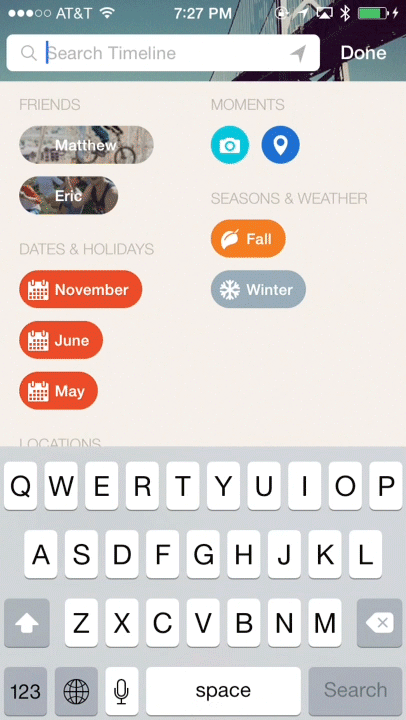The height and width of the screenshot is (720, 406).
Task: Filter timeline by November
Action: click(81, 289)
